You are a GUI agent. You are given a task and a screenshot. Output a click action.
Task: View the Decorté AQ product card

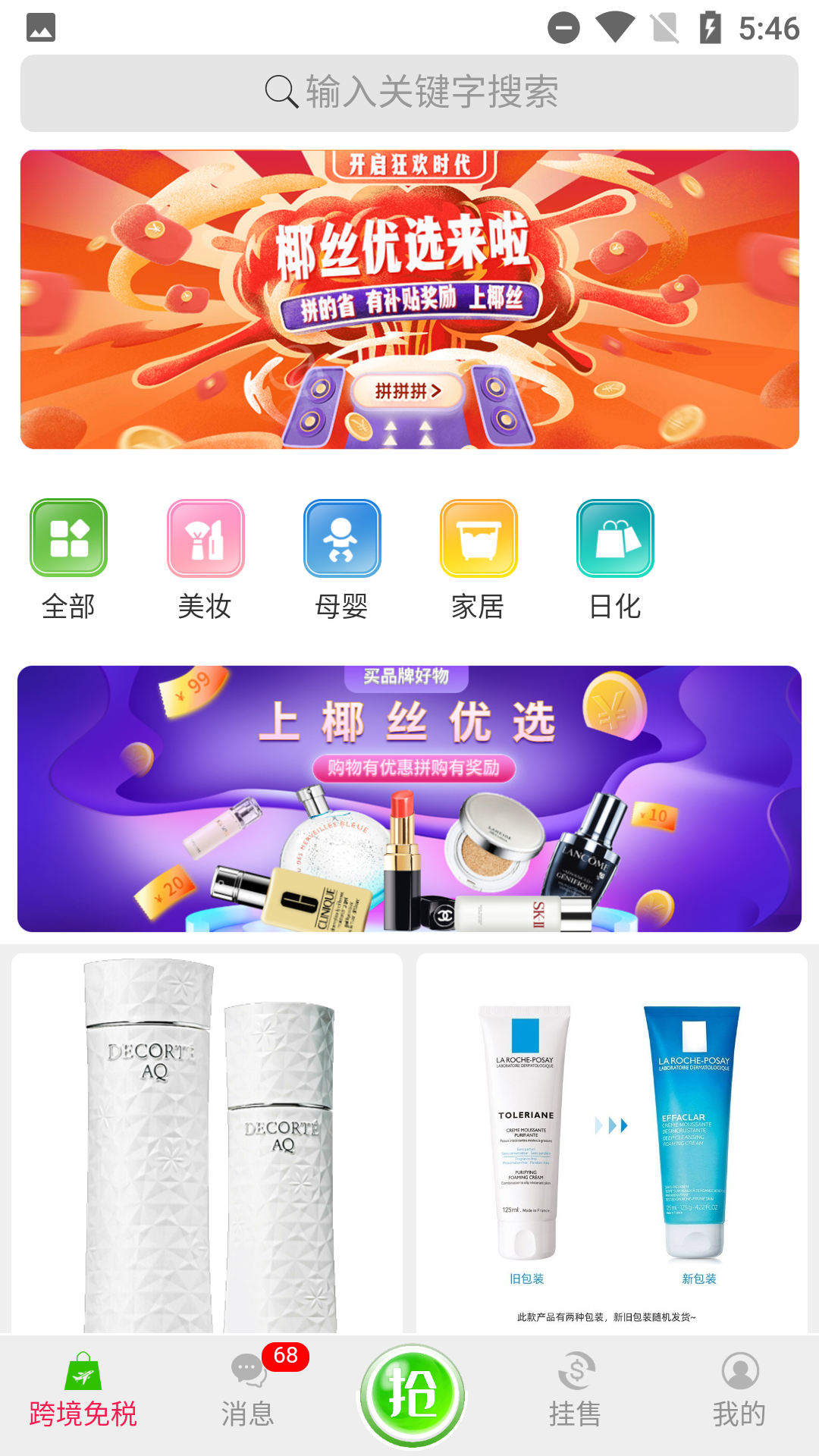[206, 1144]
